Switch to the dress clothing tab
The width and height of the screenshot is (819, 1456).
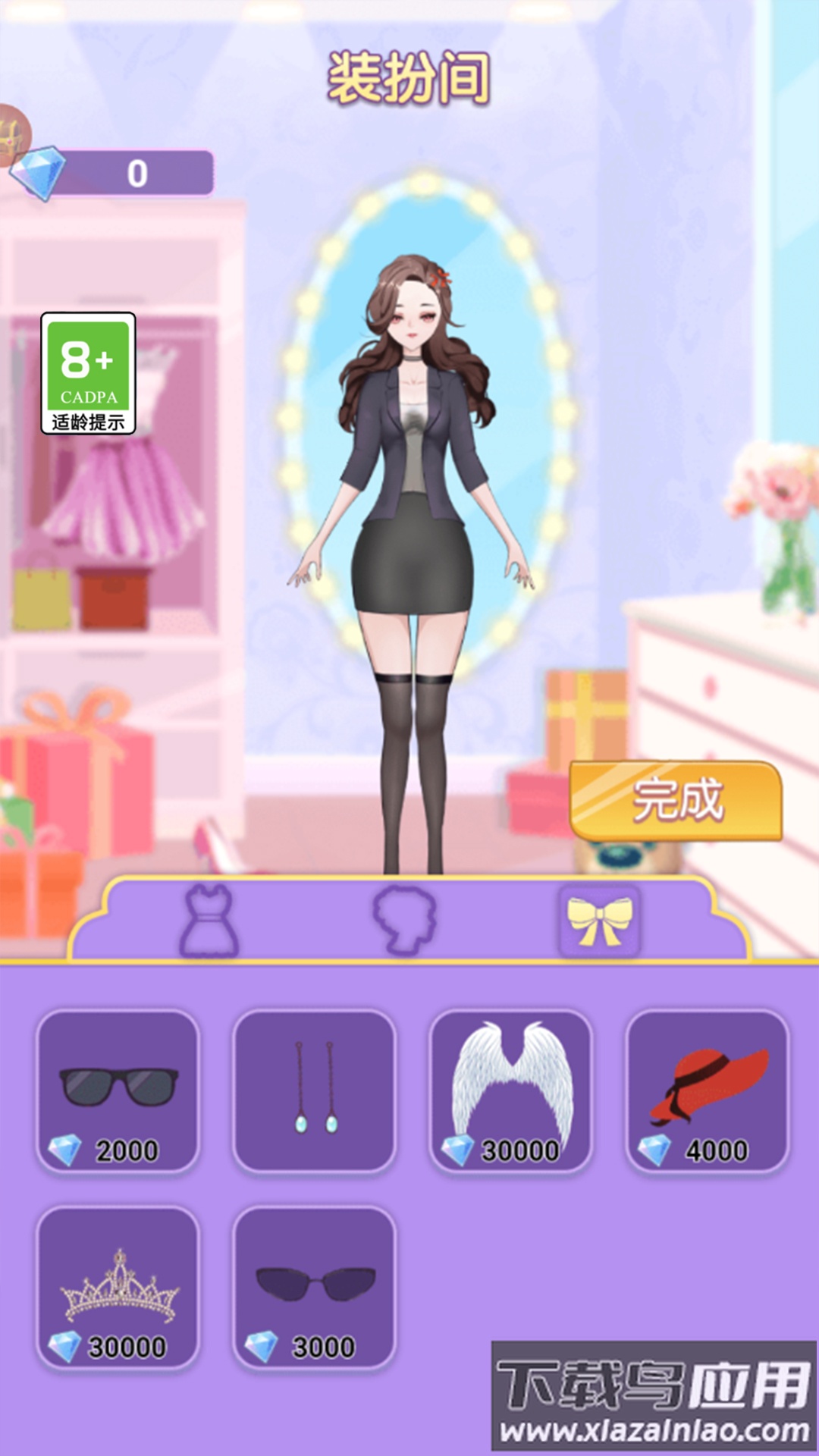click(209, 920)
